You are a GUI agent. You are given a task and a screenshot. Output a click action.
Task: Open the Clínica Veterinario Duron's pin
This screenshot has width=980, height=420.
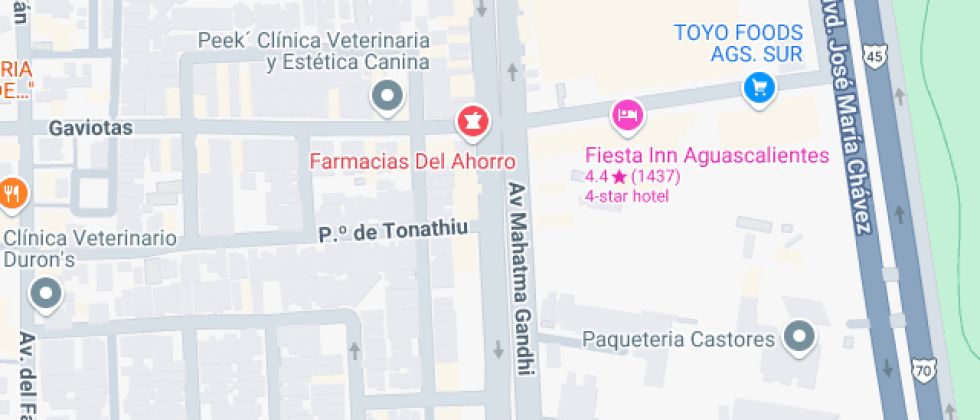point(46,294)
